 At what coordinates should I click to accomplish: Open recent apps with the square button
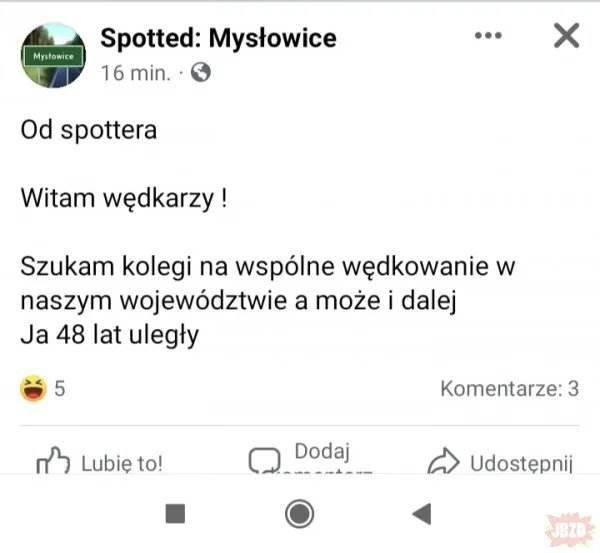(175, 514)
